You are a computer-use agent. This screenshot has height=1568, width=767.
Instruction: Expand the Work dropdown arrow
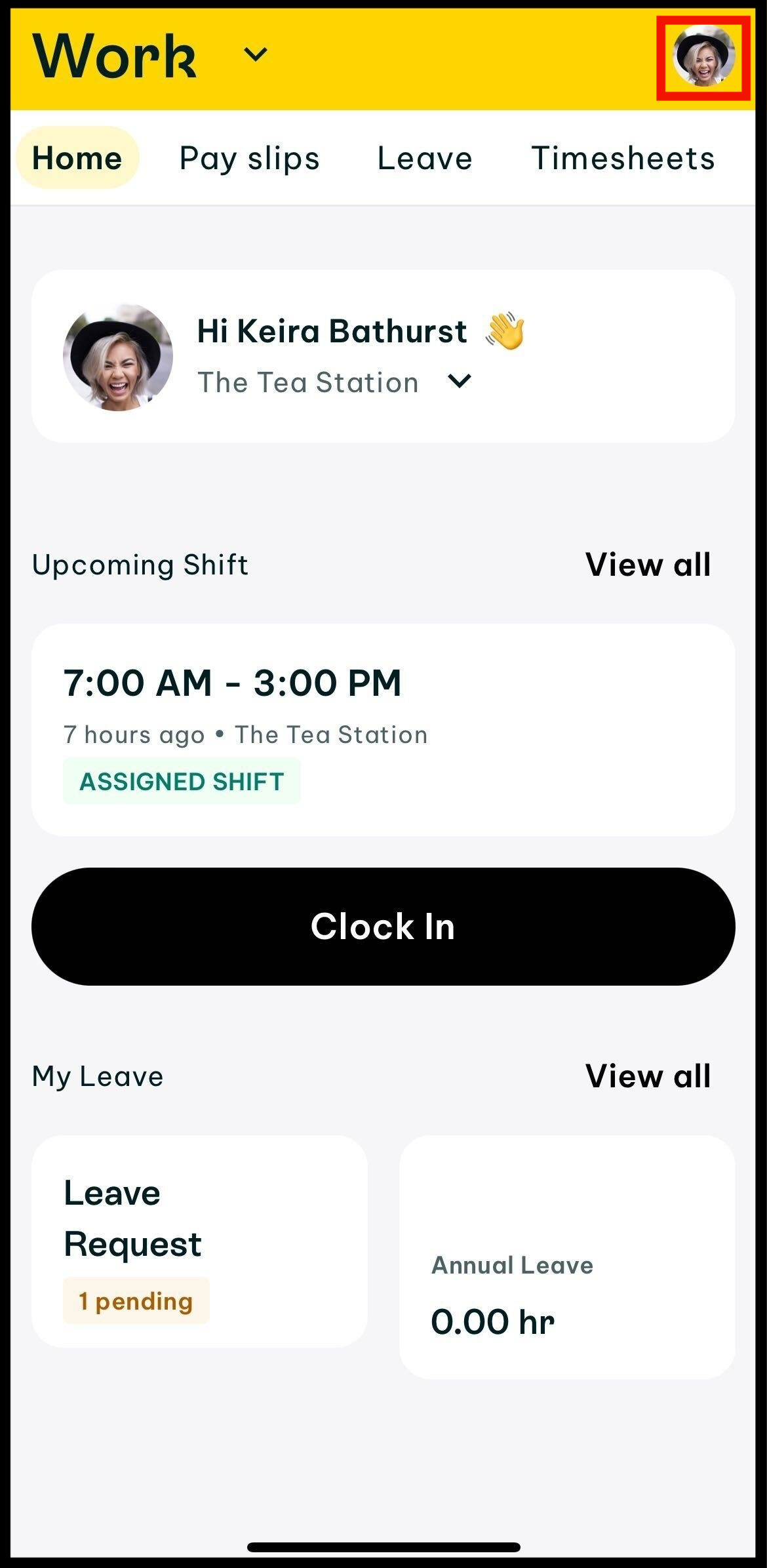pos(255,54)
